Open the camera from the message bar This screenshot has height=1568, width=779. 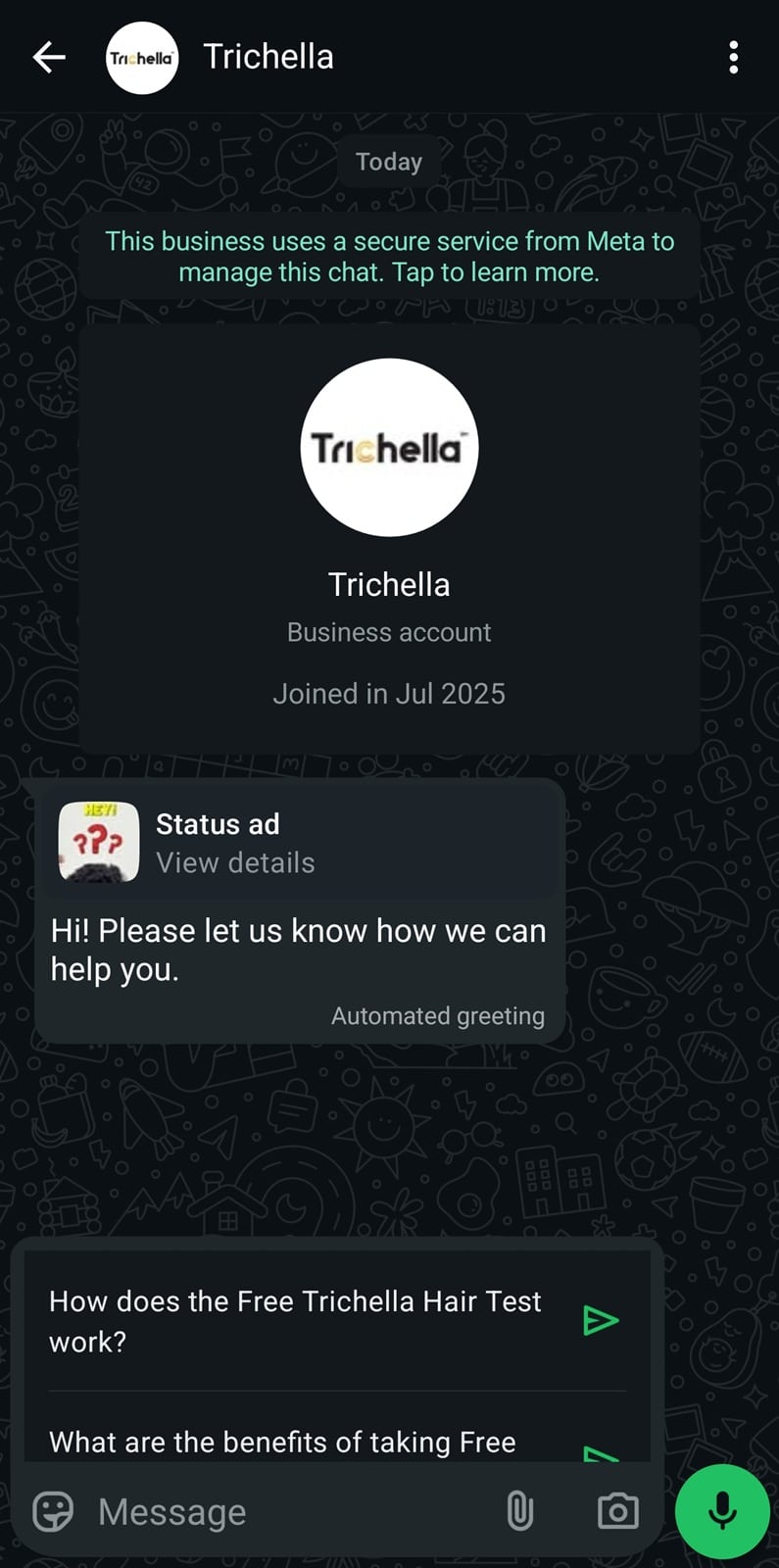(618, 1511)
